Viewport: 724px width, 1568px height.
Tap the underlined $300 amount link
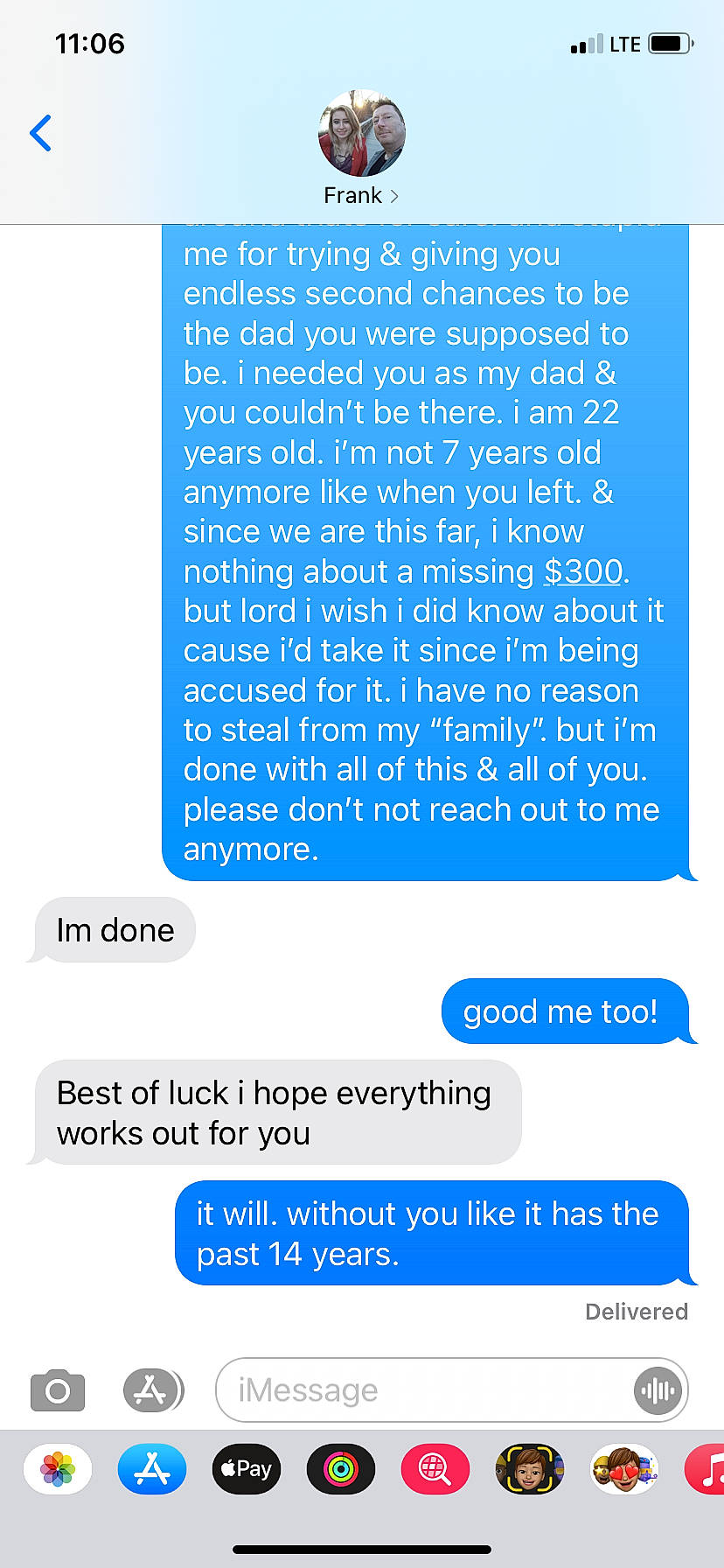point(582,571)
